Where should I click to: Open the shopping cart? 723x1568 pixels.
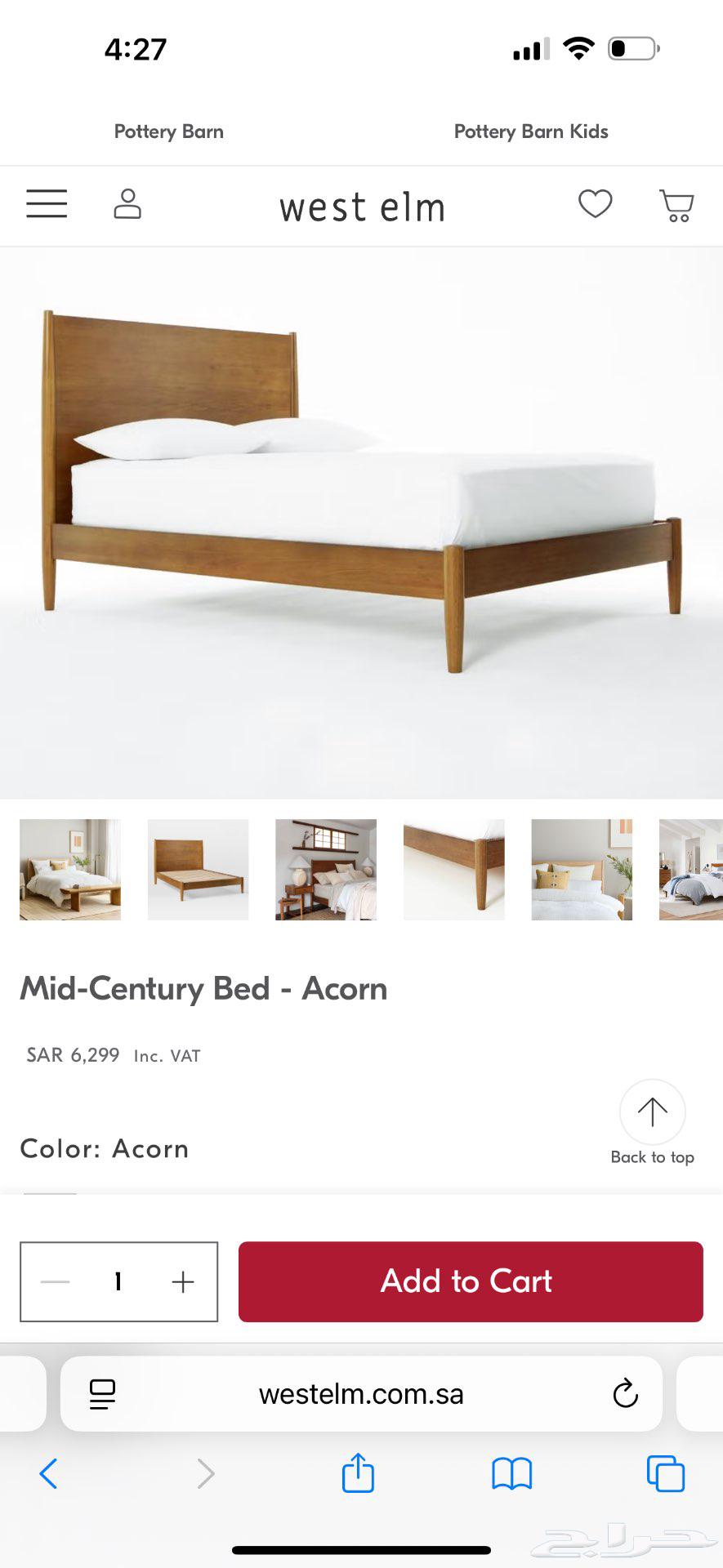pyautogui.click(x=676, y=206)
